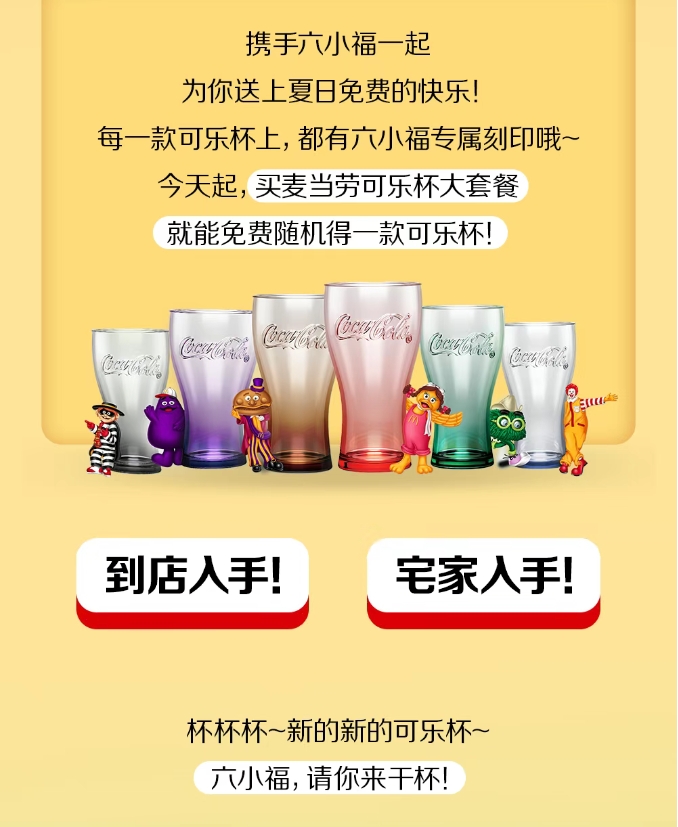
Task: Tap the 到店入手! button
Action: point(192,577)
